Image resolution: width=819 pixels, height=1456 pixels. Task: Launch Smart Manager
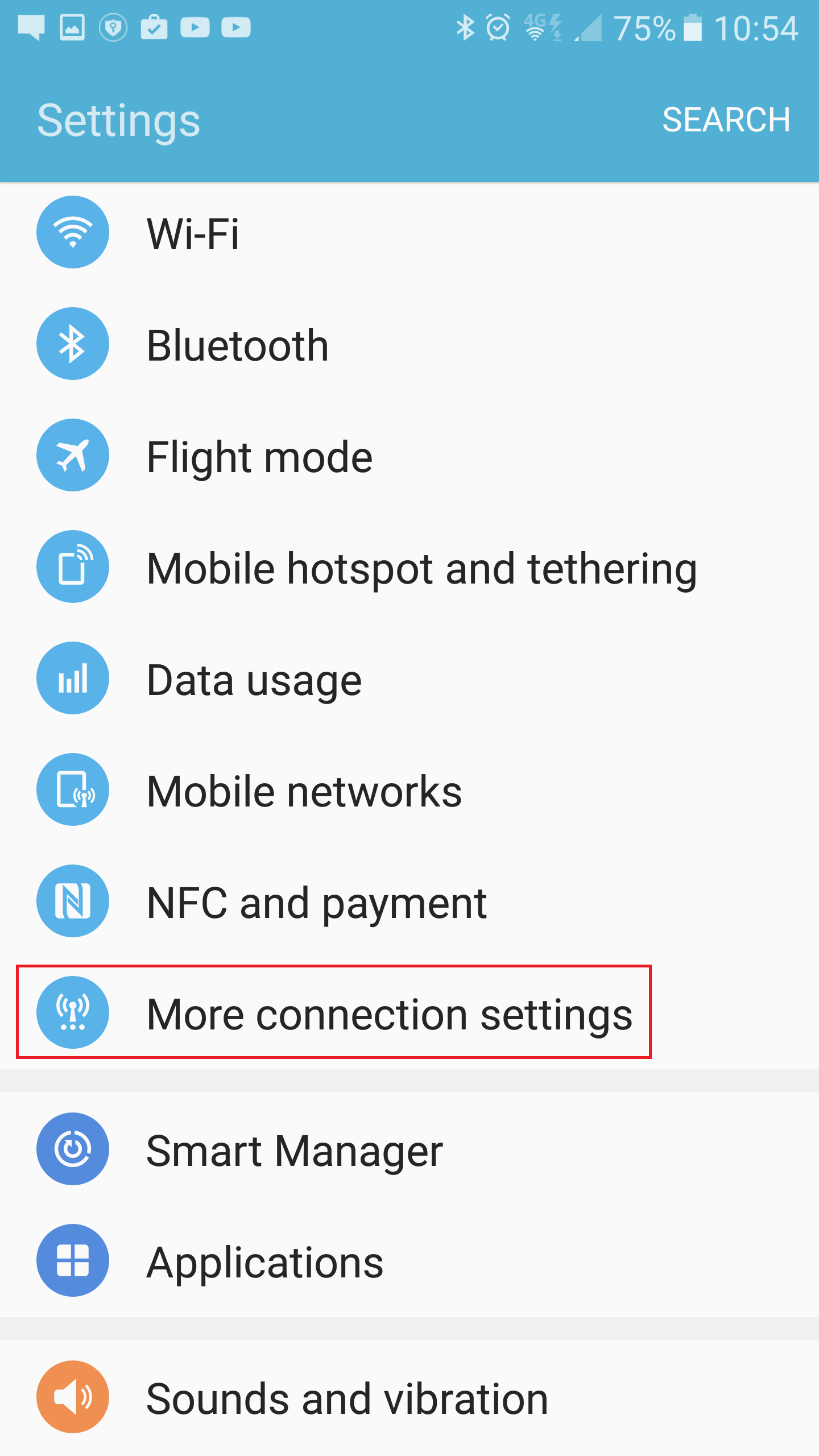tap(409, 1149)
